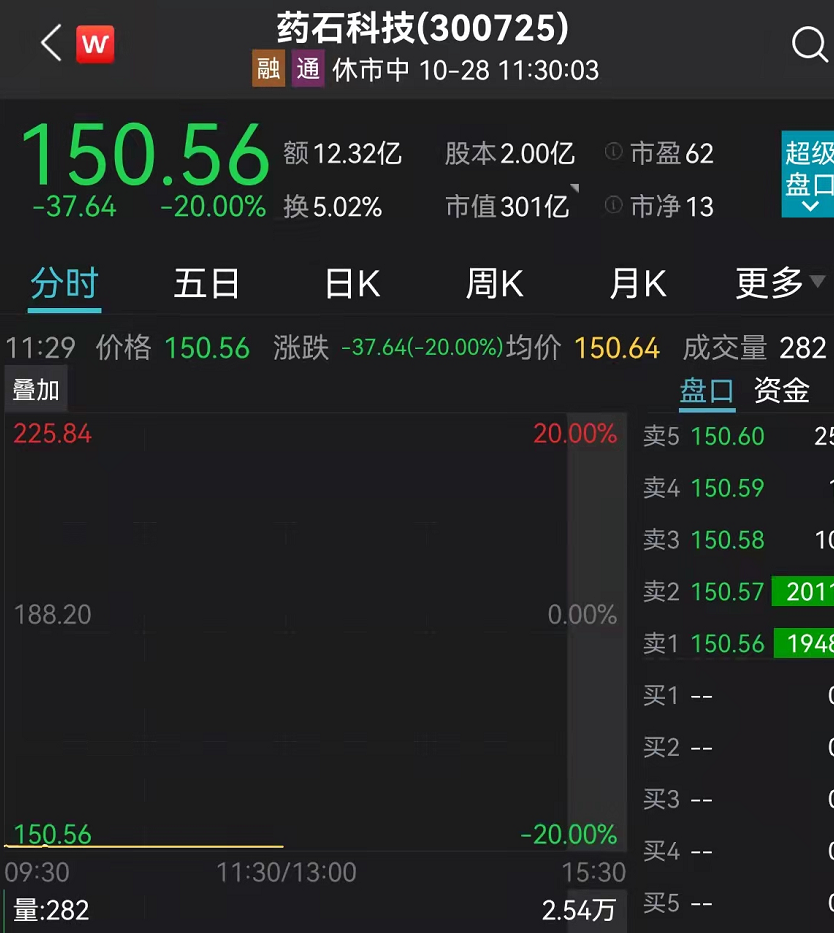Tap the 叠加 overlay button
This screenshot has width=834, height=933.
pyautogui.click(x=36, y=390)
